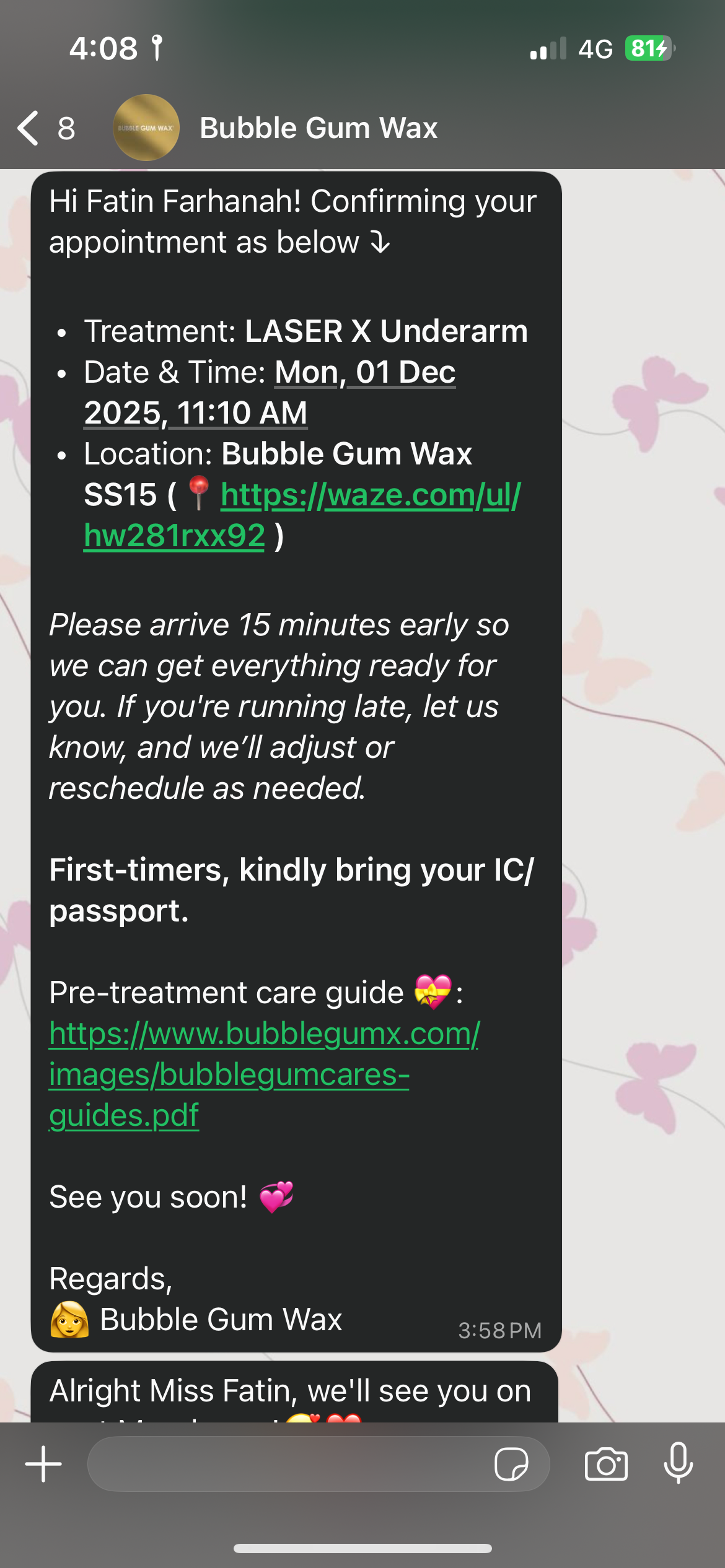
Task: View the Bubble Gum Wax profile picture
Action: (146, 128)
